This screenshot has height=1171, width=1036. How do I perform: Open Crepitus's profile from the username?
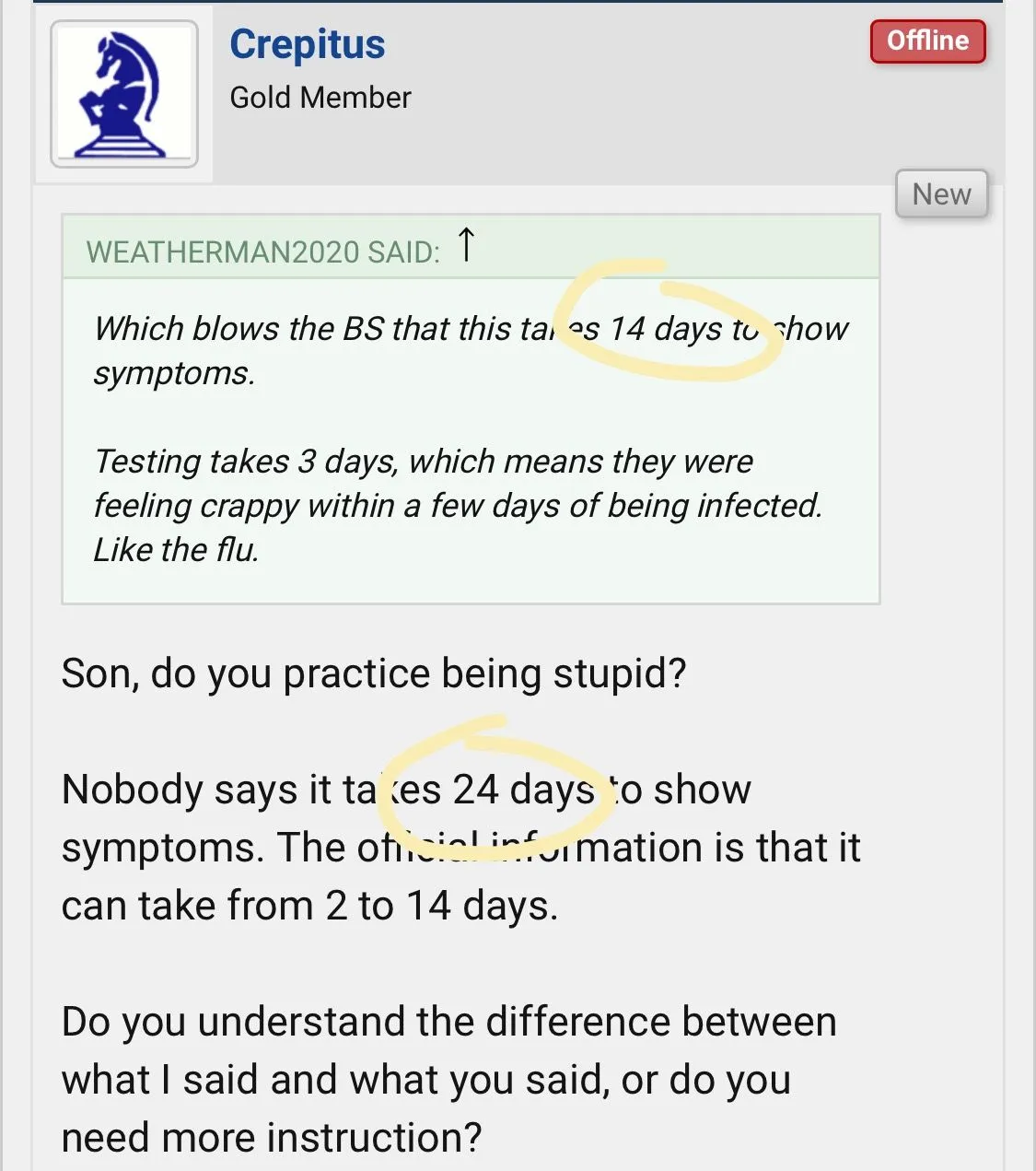pos(307,44)
